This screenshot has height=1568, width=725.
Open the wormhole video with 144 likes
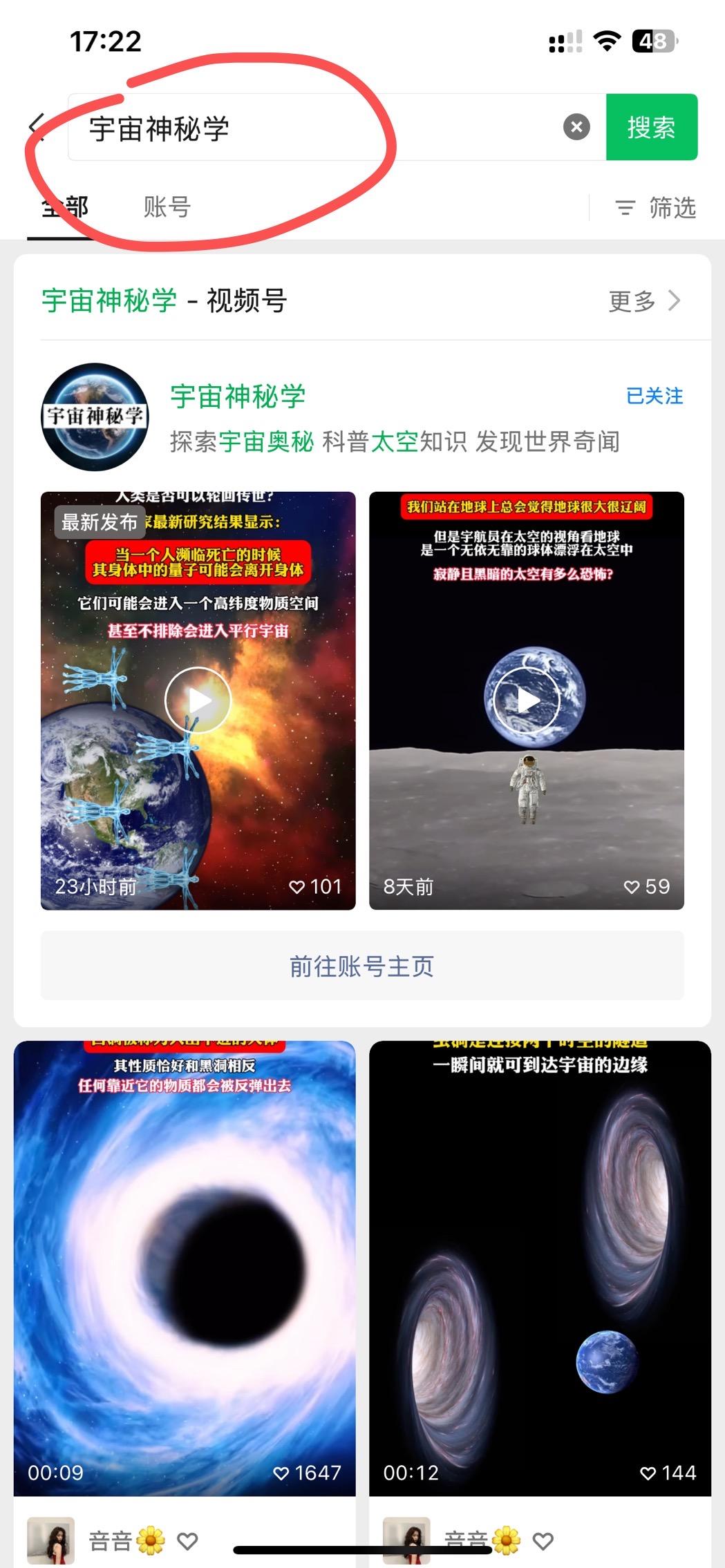540,1268
